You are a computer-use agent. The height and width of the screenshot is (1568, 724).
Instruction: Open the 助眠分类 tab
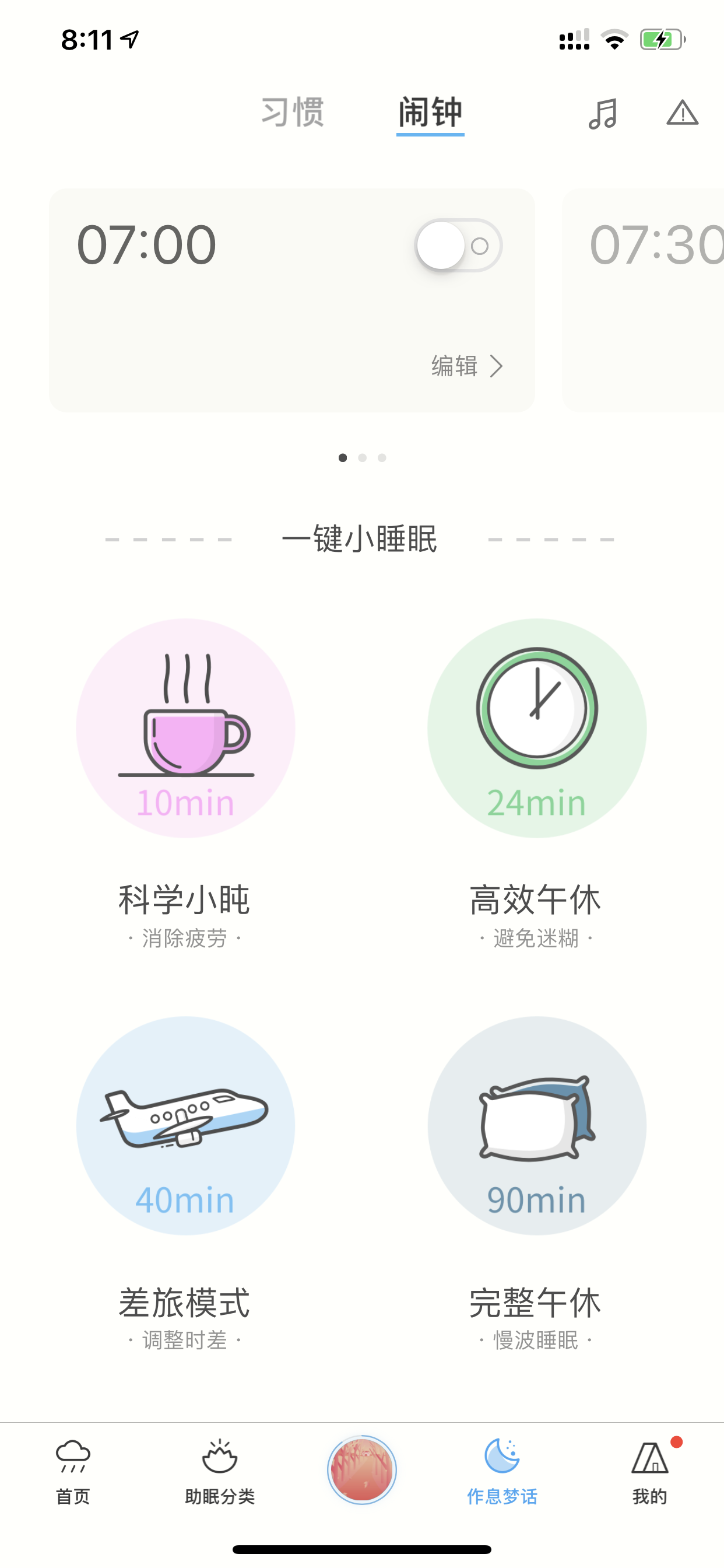(x=220, y=1472)
